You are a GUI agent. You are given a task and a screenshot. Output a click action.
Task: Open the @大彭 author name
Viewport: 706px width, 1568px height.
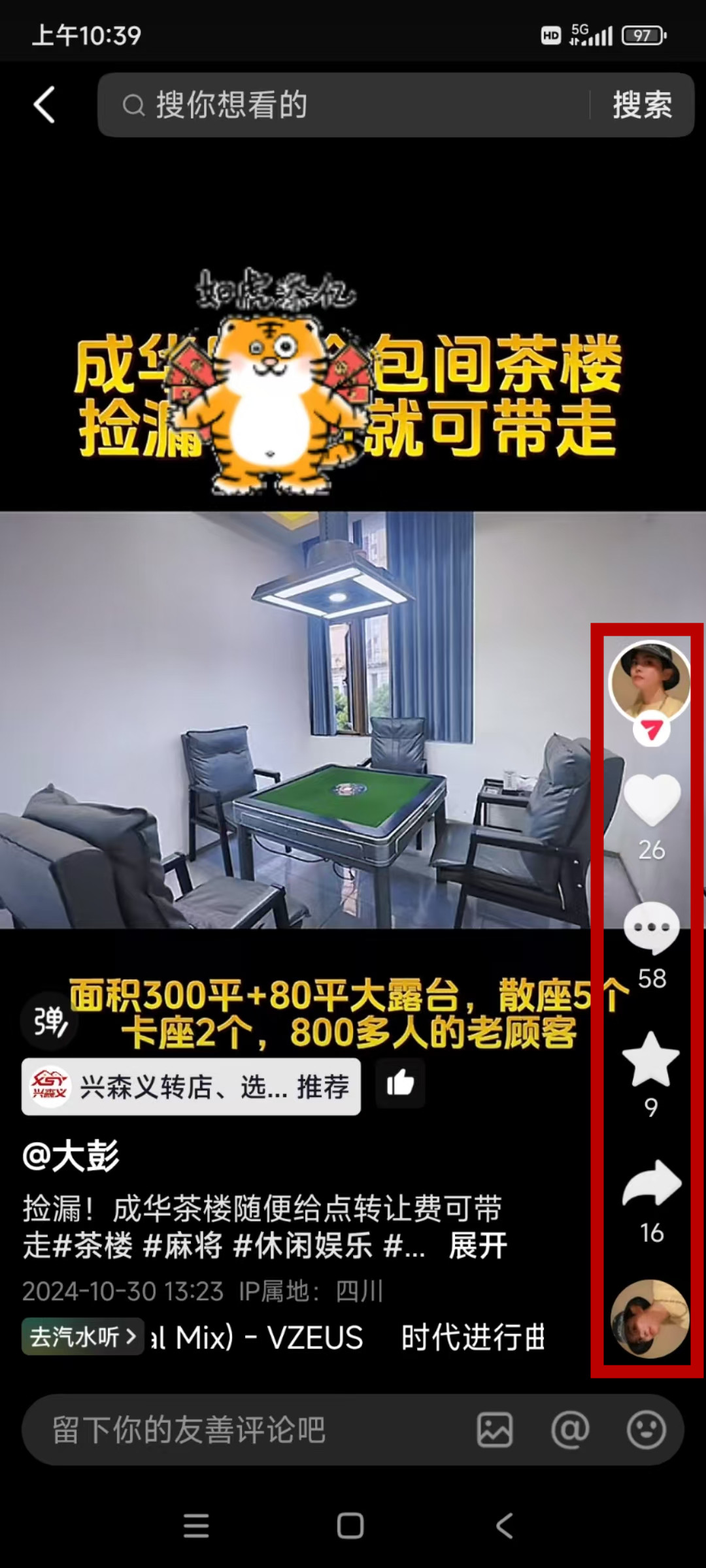pyautogui.click(x=71, y=1156)
